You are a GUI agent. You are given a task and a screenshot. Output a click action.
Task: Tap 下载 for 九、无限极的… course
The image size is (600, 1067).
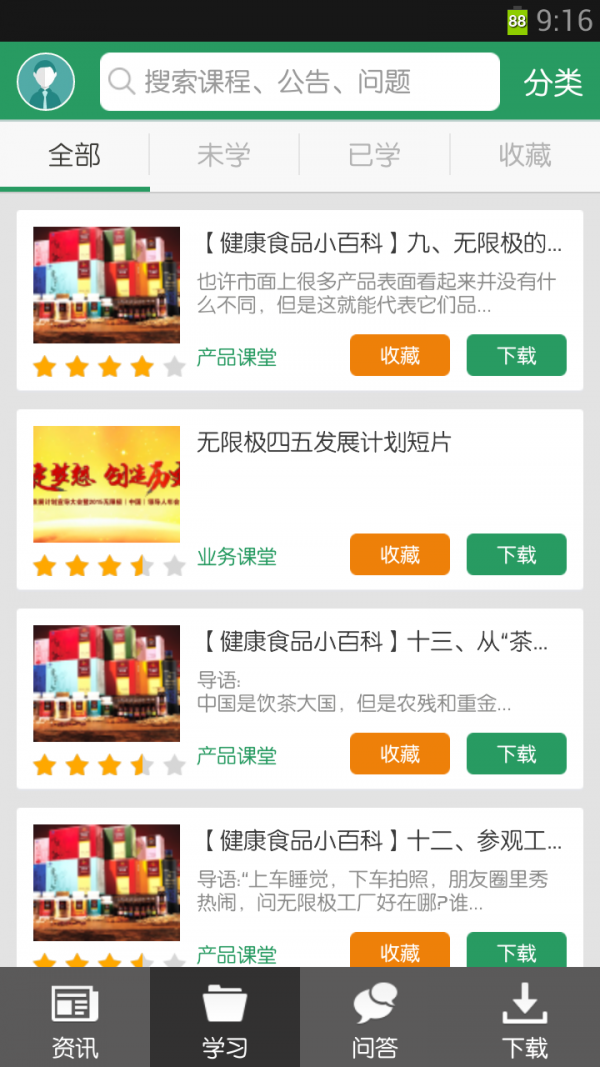coord(516,355)
